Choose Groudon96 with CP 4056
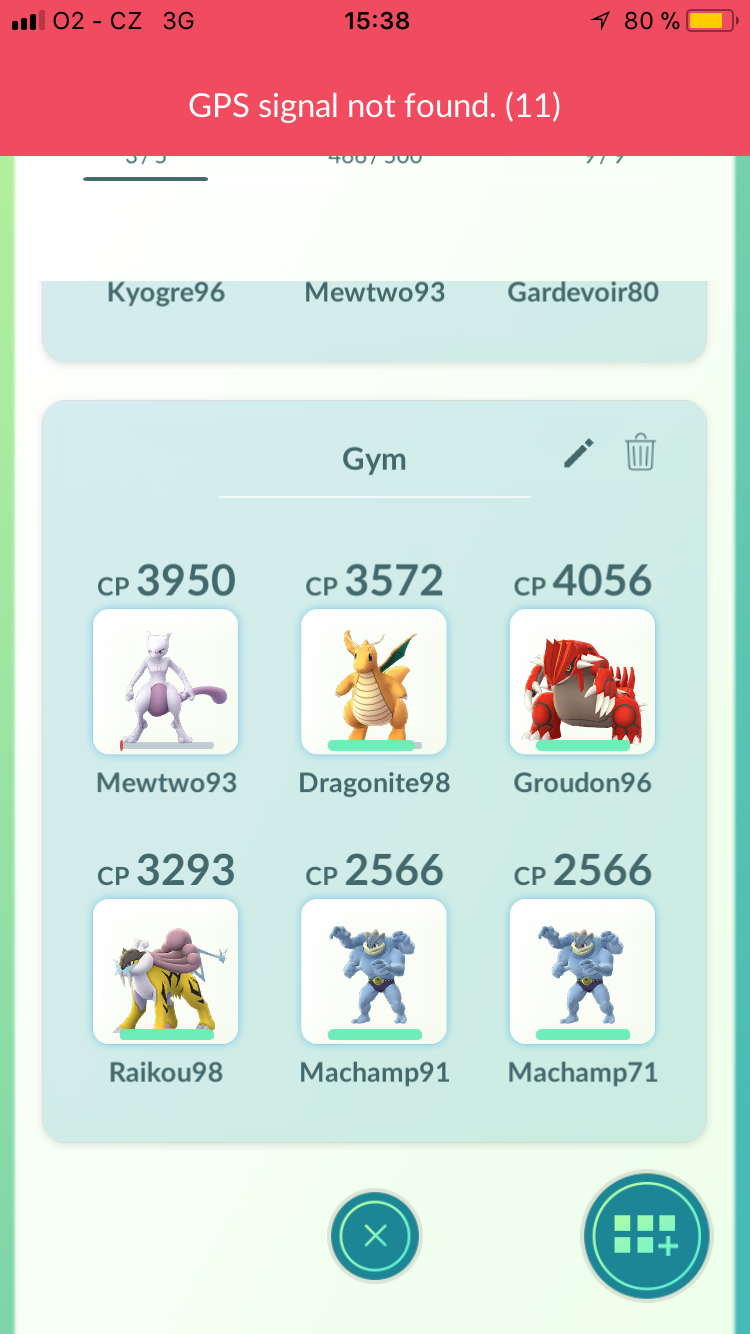 pyautogui.click(x=582, y=681)
